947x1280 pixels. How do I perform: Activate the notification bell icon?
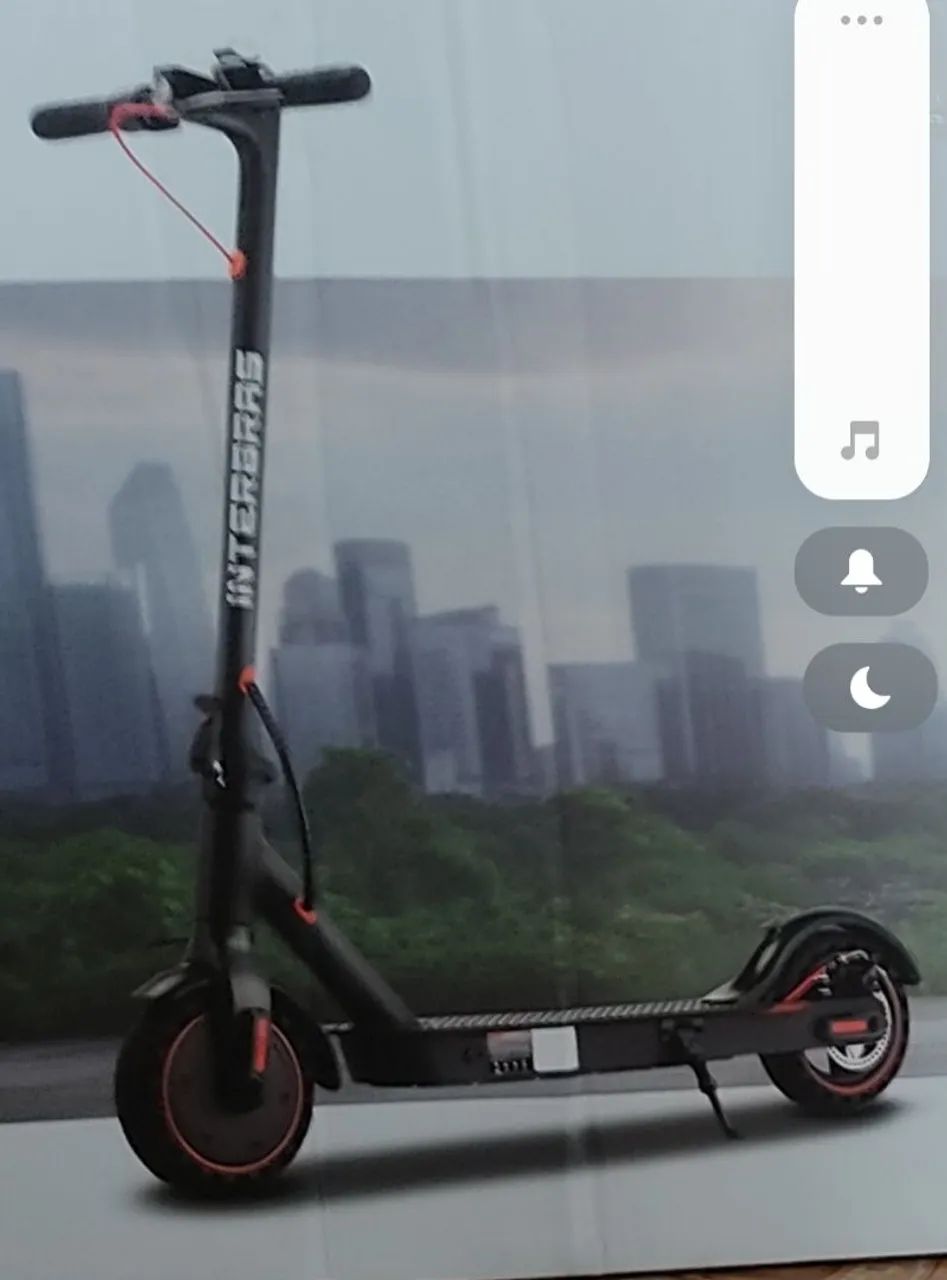861,572
